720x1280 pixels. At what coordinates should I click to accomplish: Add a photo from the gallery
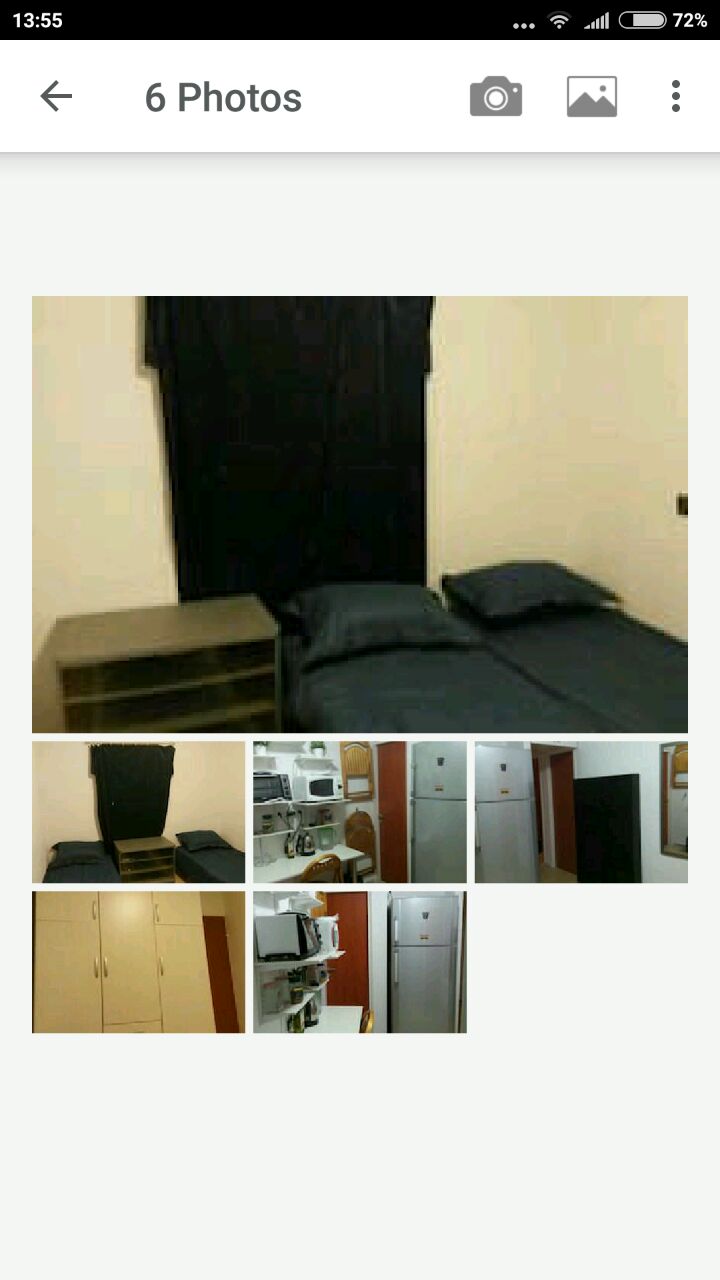[x=592, y=97]
